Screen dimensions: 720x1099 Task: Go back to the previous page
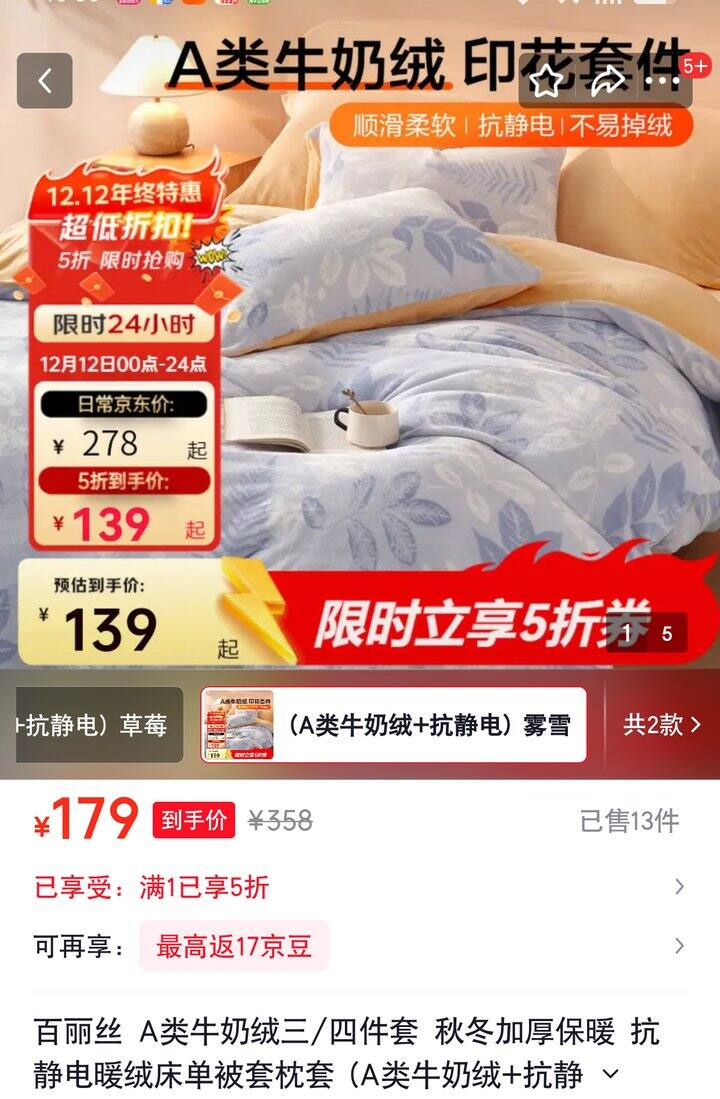point(45,81)
